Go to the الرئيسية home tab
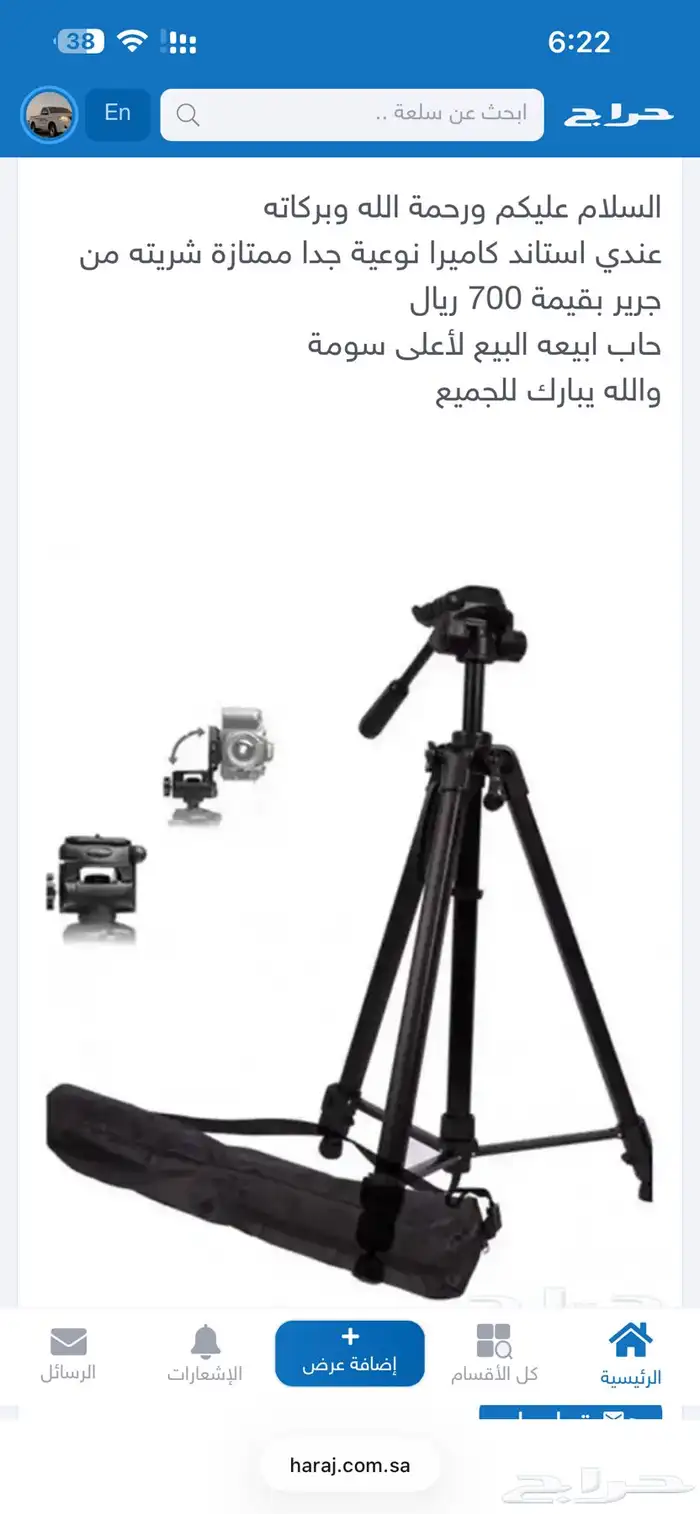The height and width of the screenshot is (1514, 700). (x=630, y=1354)
